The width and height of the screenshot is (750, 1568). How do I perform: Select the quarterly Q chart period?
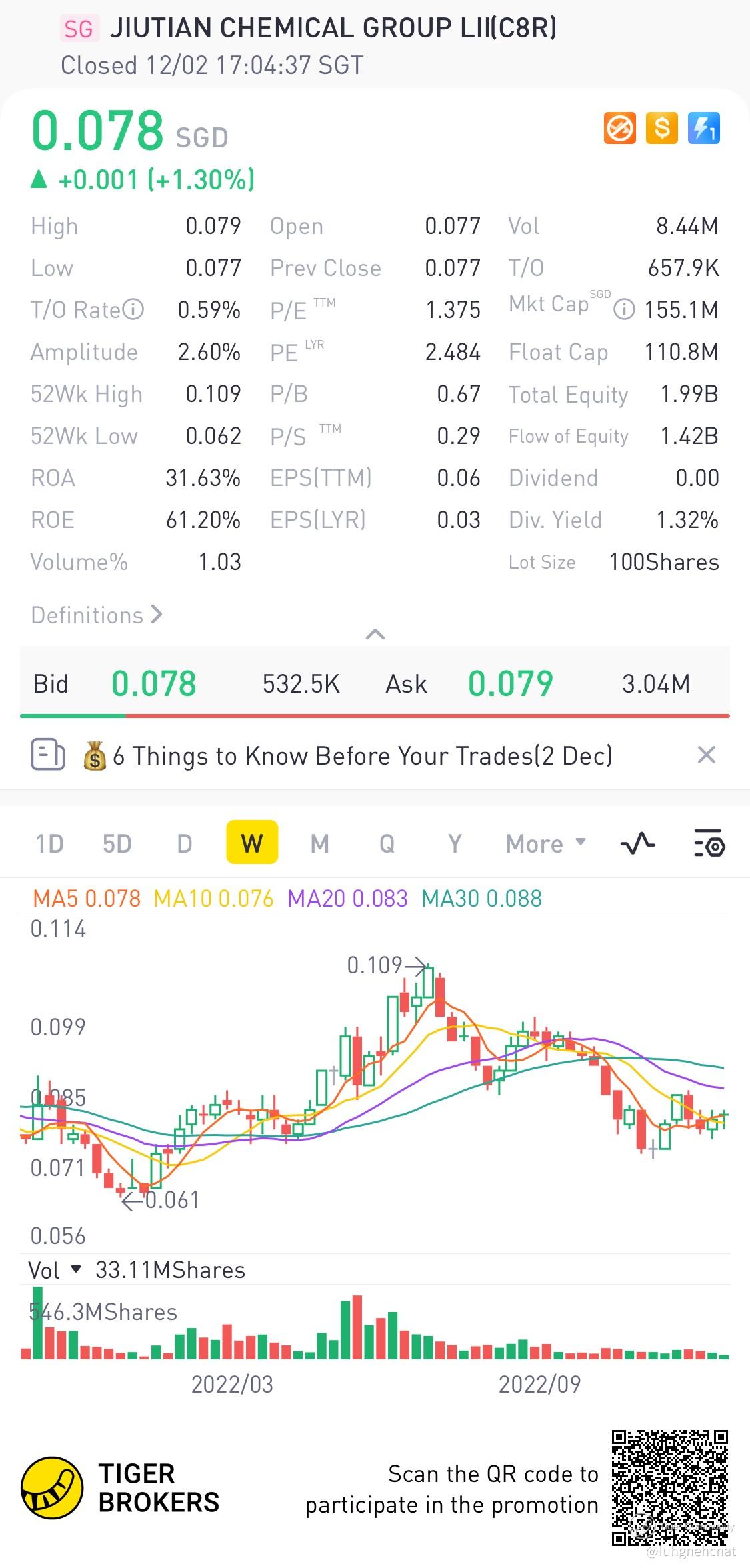387,844
